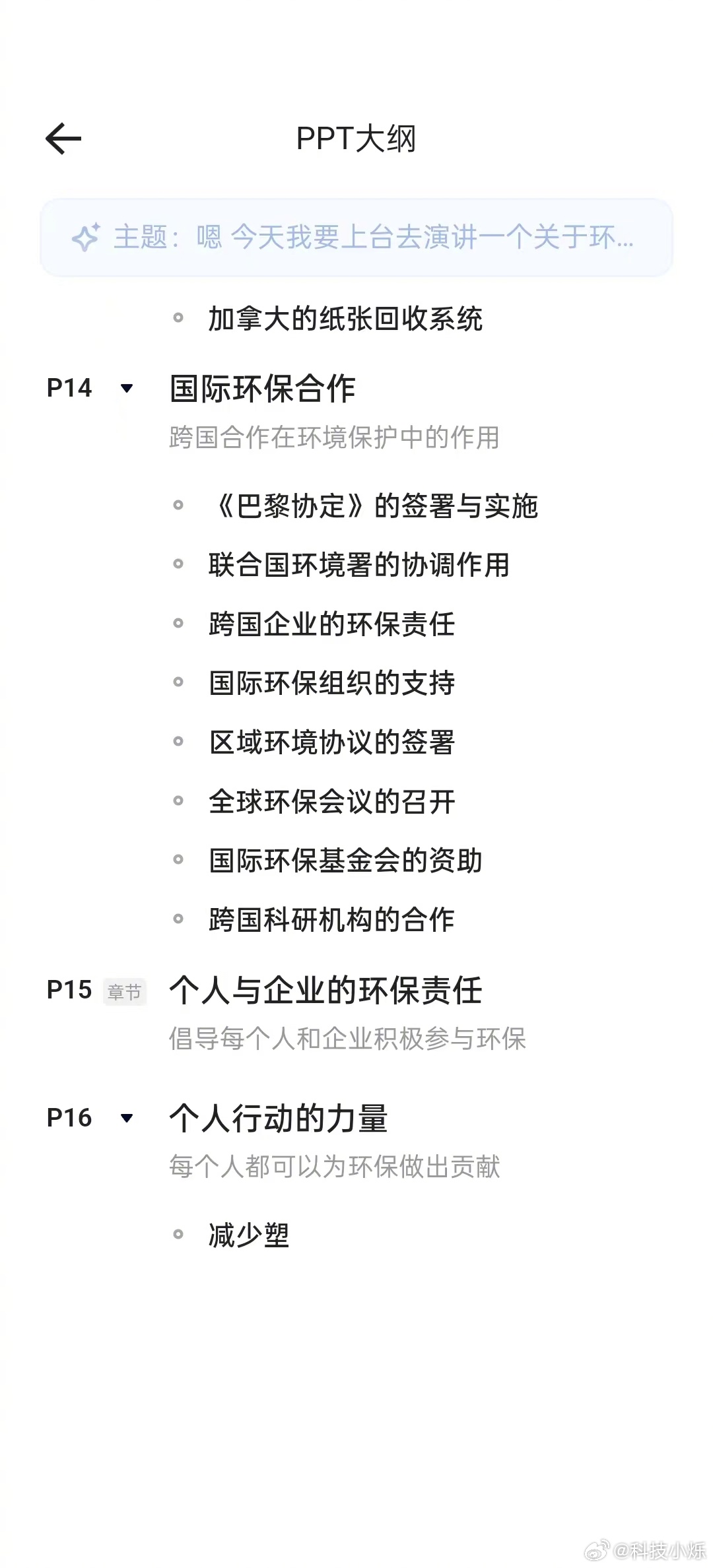The height and width of the screenshot is (1568, 713).
Task: Select the 全球环保会议的召开 bullet
Action: pos(331,802)
